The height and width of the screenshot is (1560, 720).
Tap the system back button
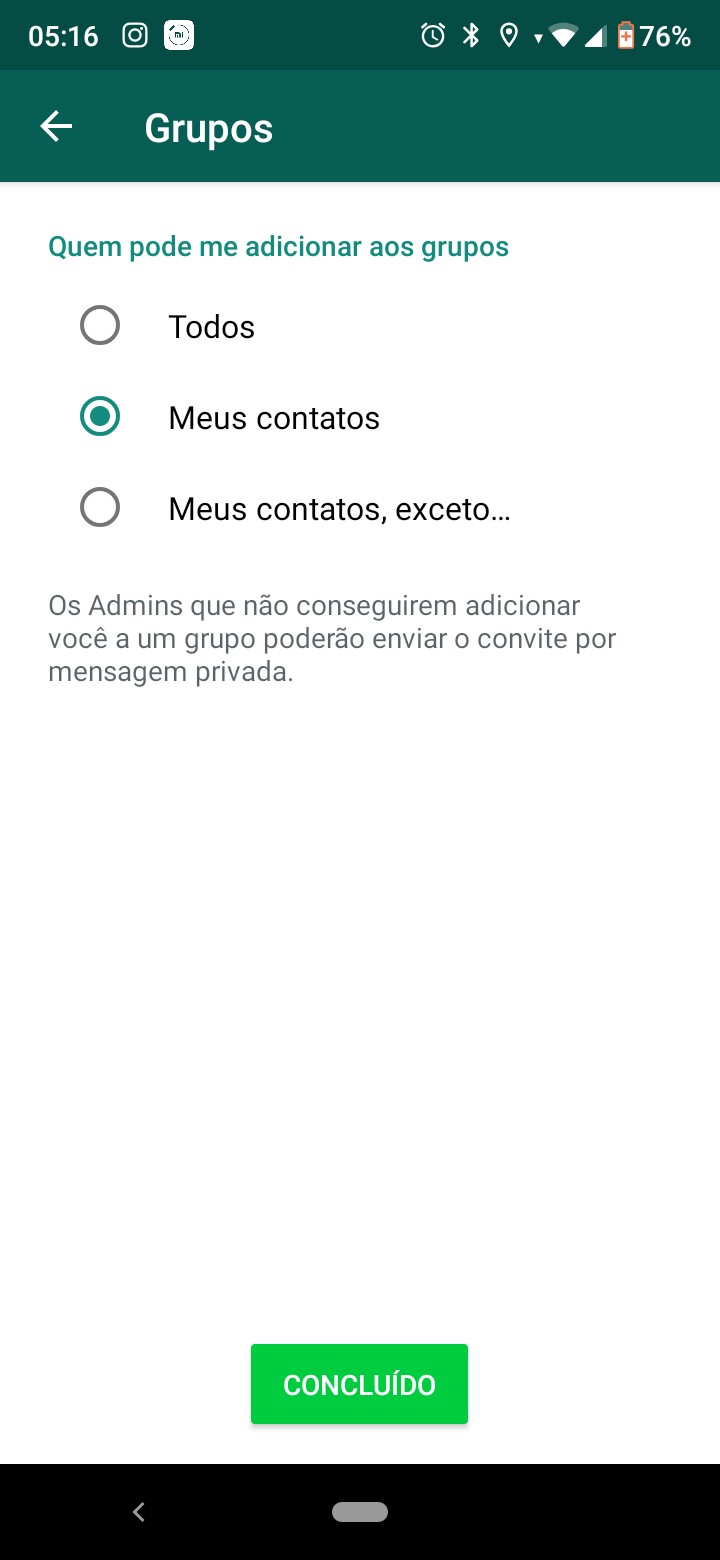coord(139,1512)
